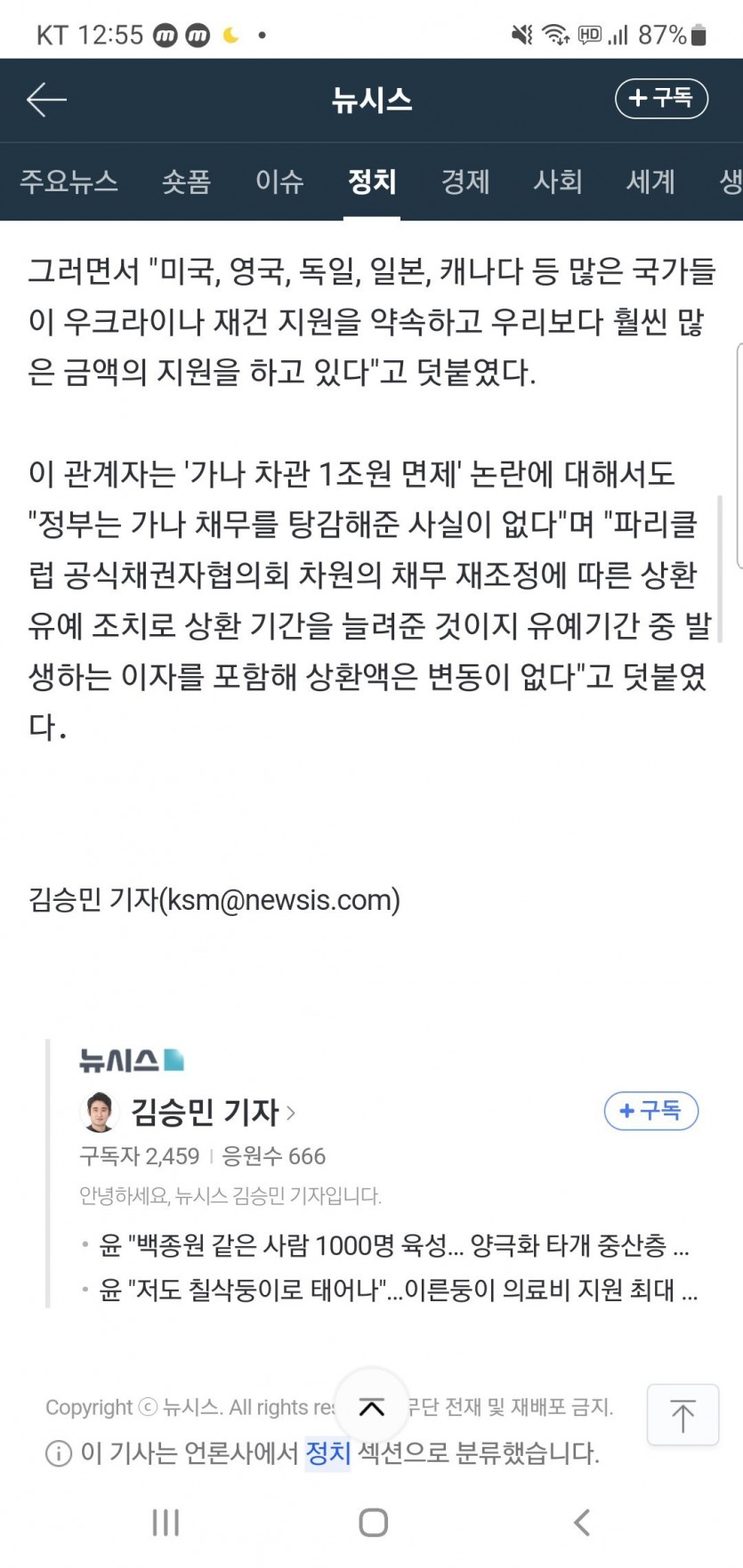Viewport: 743px width, 1568px height.
Task: Open the 정치 section link
Action: [x=327, y=1453]
